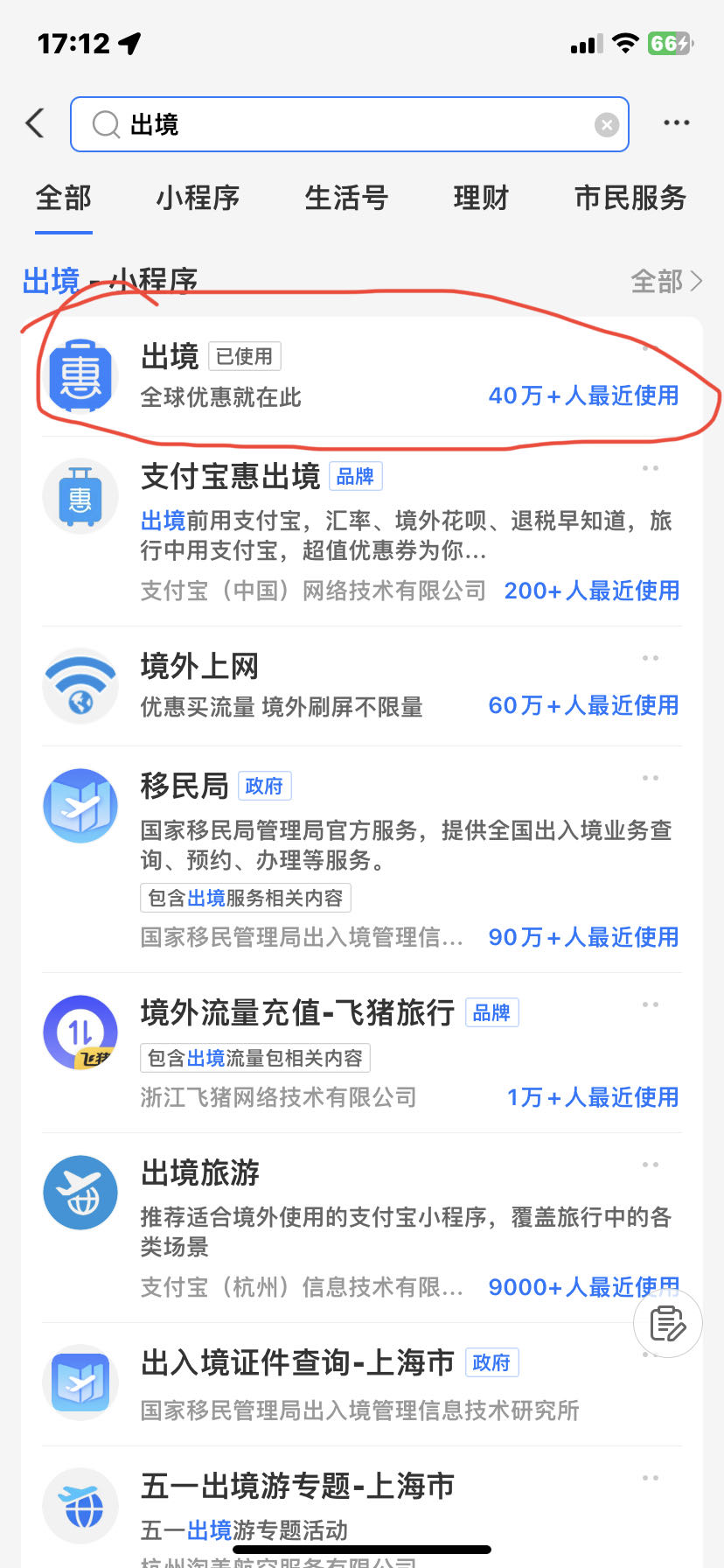Switch to the 小程序 tab
The image size is (724, 1568).
(x=198, y=199)
